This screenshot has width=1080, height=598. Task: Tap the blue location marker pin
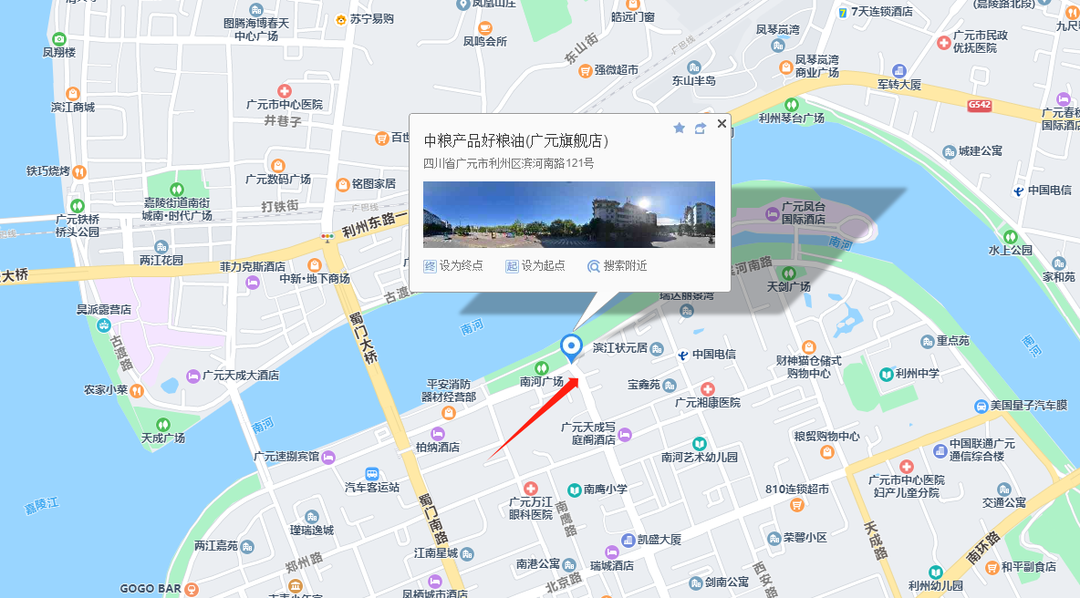(x=571, y=347)
